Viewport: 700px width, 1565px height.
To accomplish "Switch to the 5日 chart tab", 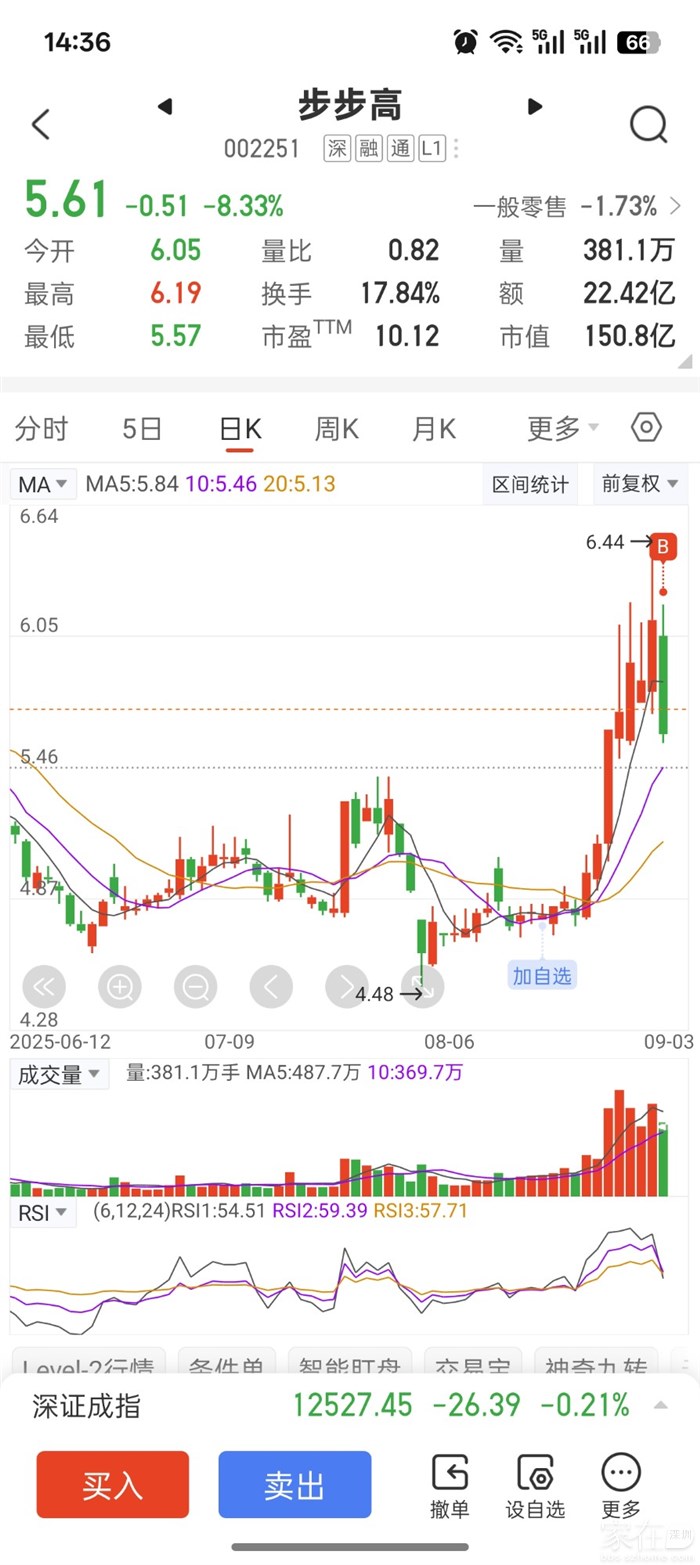I will [x=142, y=429].
